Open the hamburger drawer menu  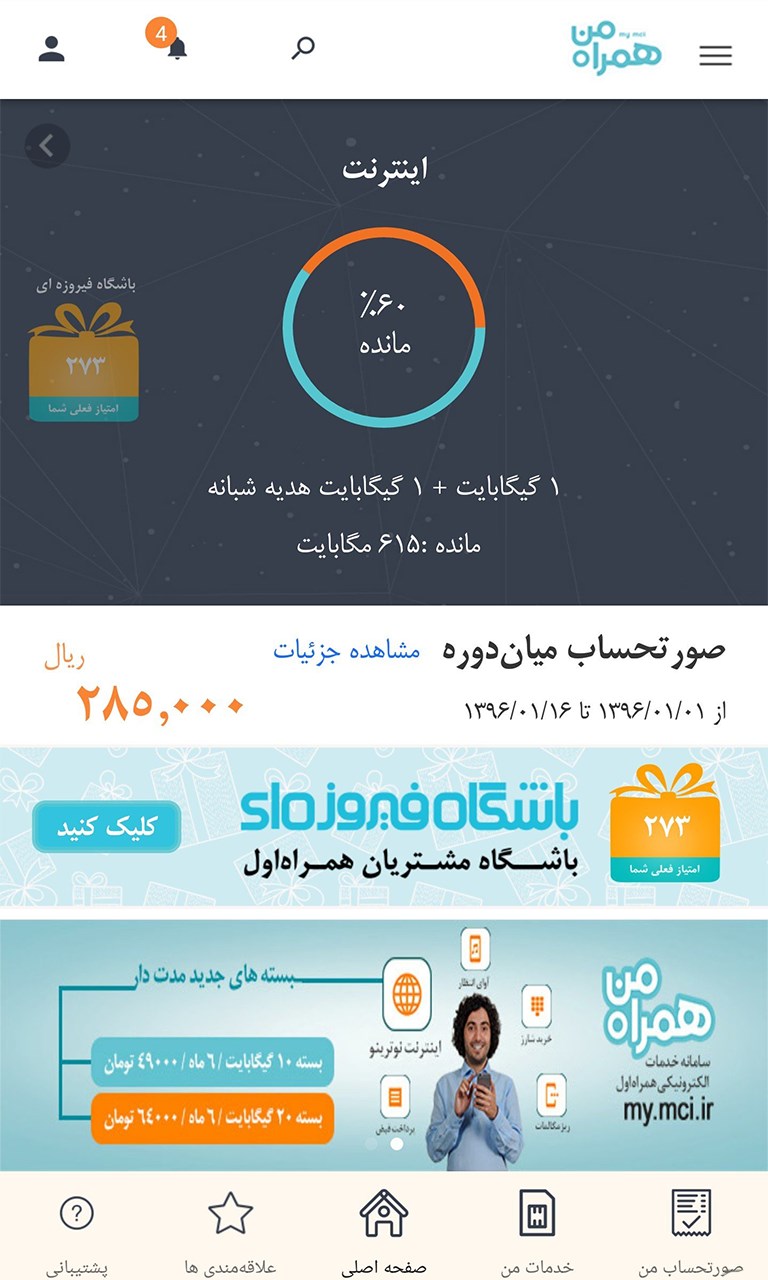point(715,56)
